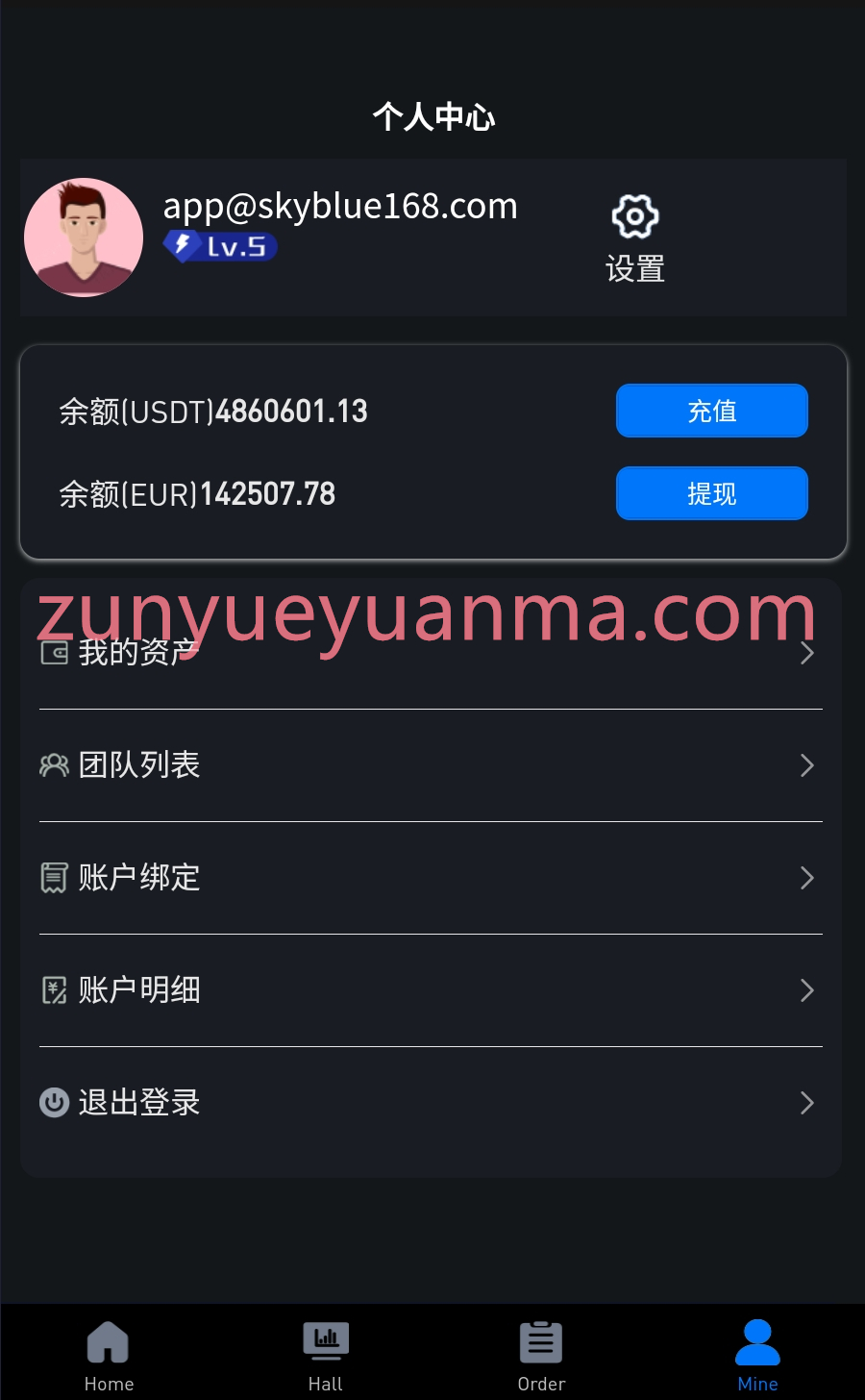Tap the 提现 withdraw button
865x1400 pixels.
[x=711, y=493]
